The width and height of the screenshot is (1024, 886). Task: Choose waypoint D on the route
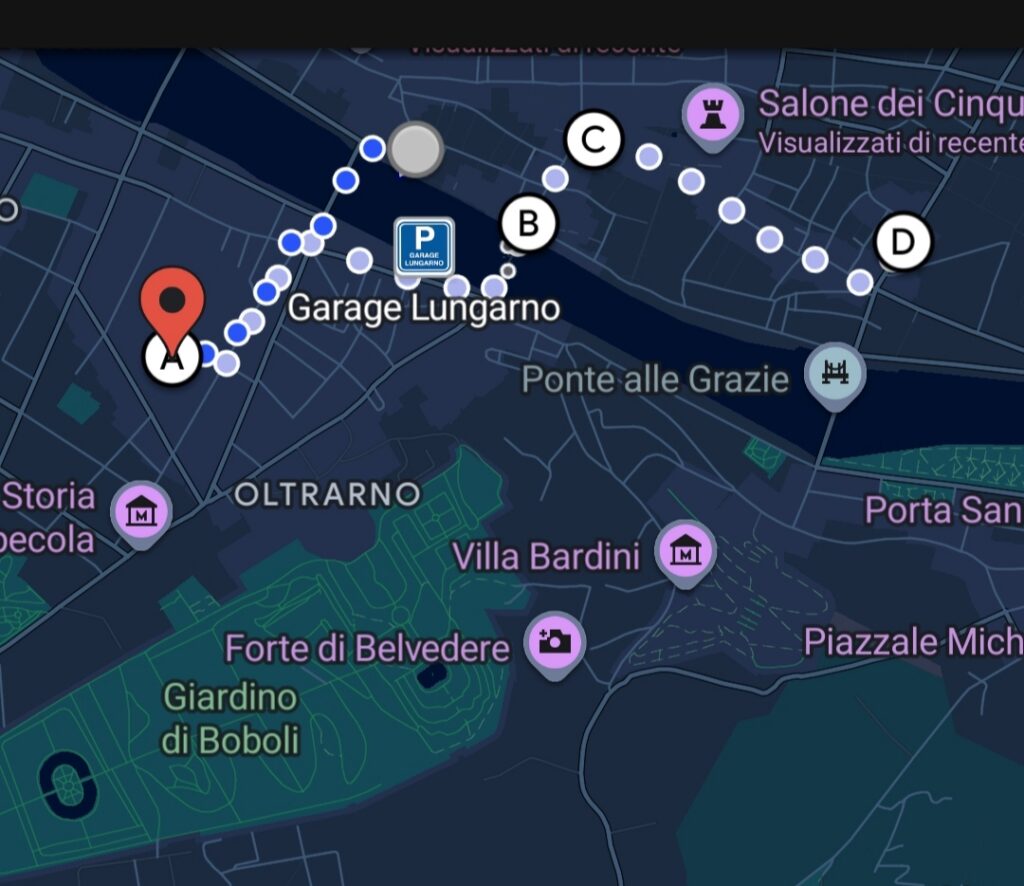point(902,242)
